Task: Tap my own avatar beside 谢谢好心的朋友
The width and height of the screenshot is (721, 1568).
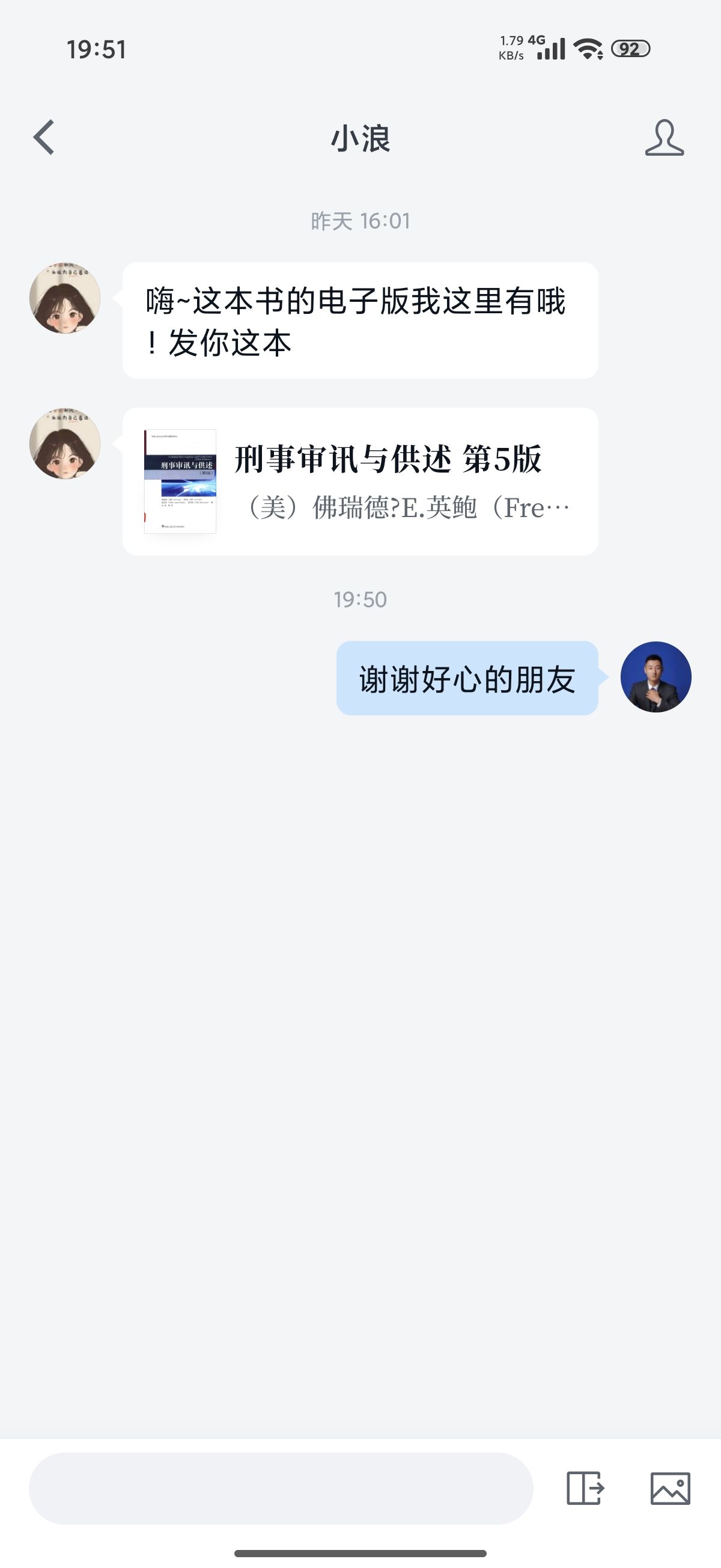Action: [656, 677]
